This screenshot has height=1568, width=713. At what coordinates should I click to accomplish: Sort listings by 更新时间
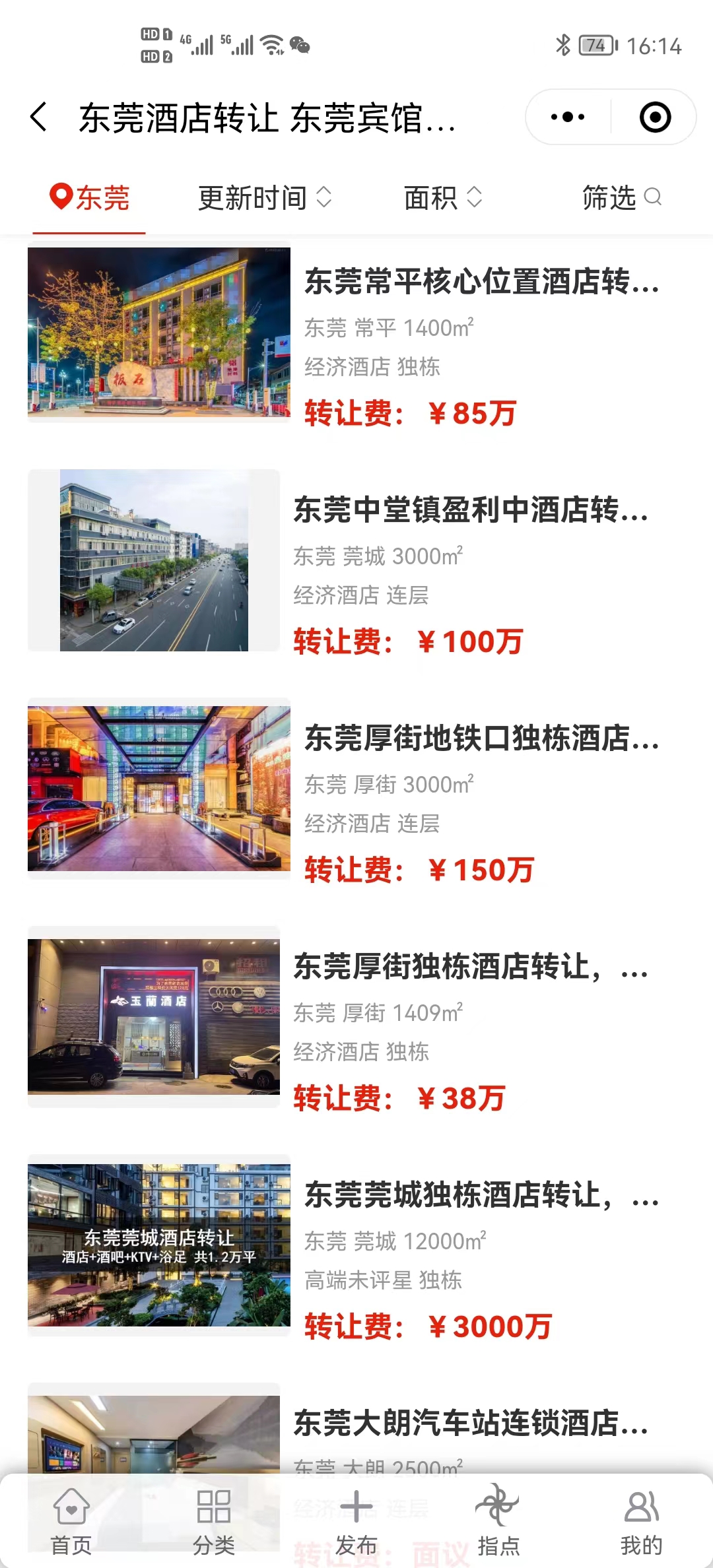pos(264,198)
